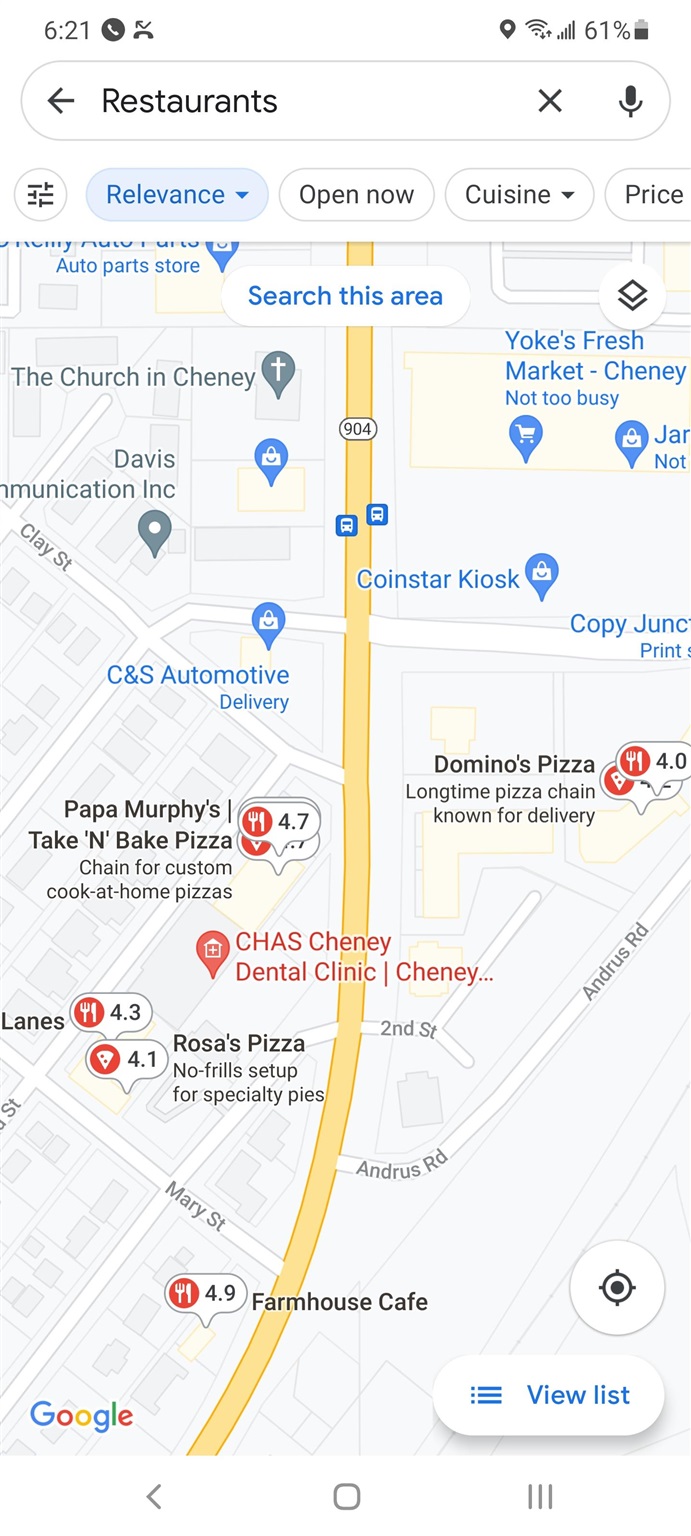
Task: Expand the Relevance sort dropdown
Action: point(177,194)
